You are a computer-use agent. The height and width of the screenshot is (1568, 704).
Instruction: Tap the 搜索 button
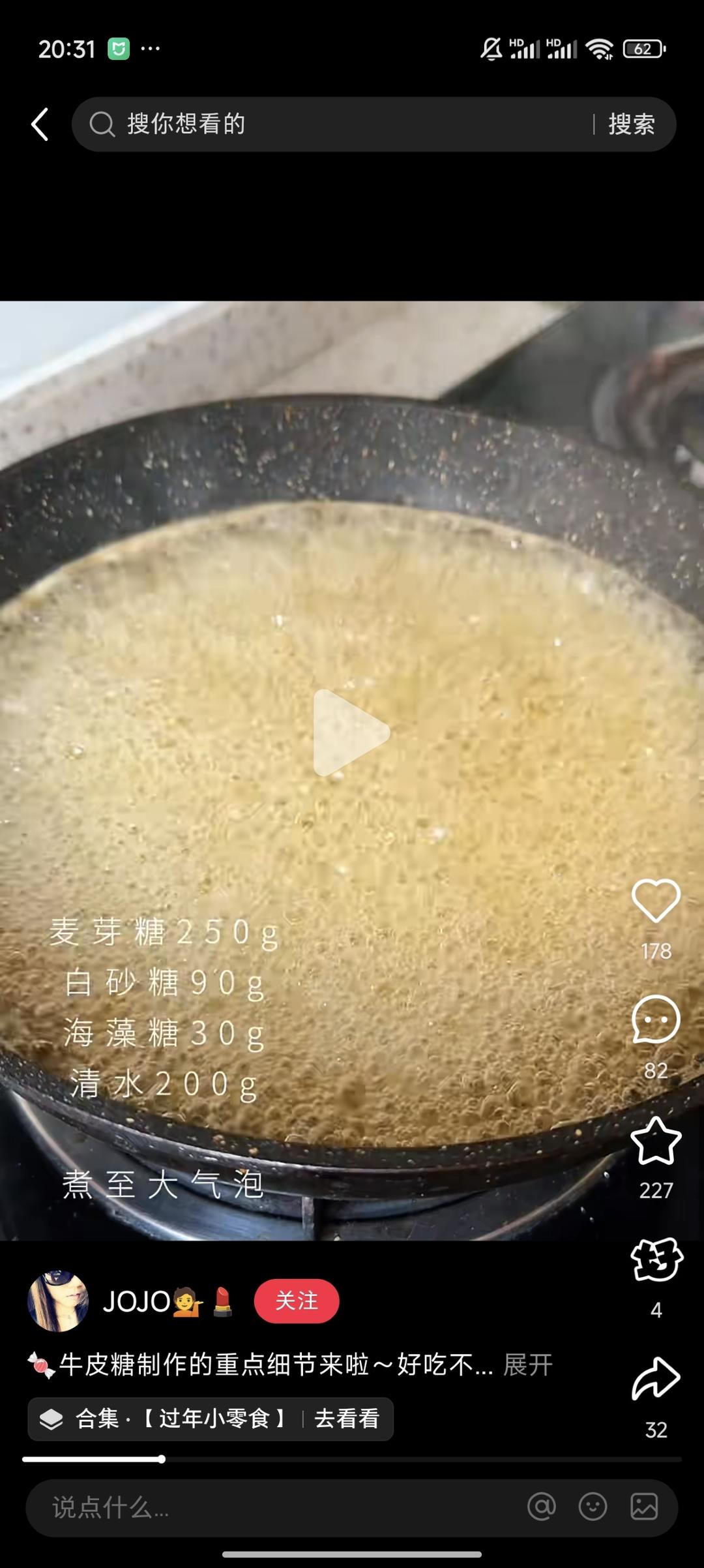[x=631, y=124]
